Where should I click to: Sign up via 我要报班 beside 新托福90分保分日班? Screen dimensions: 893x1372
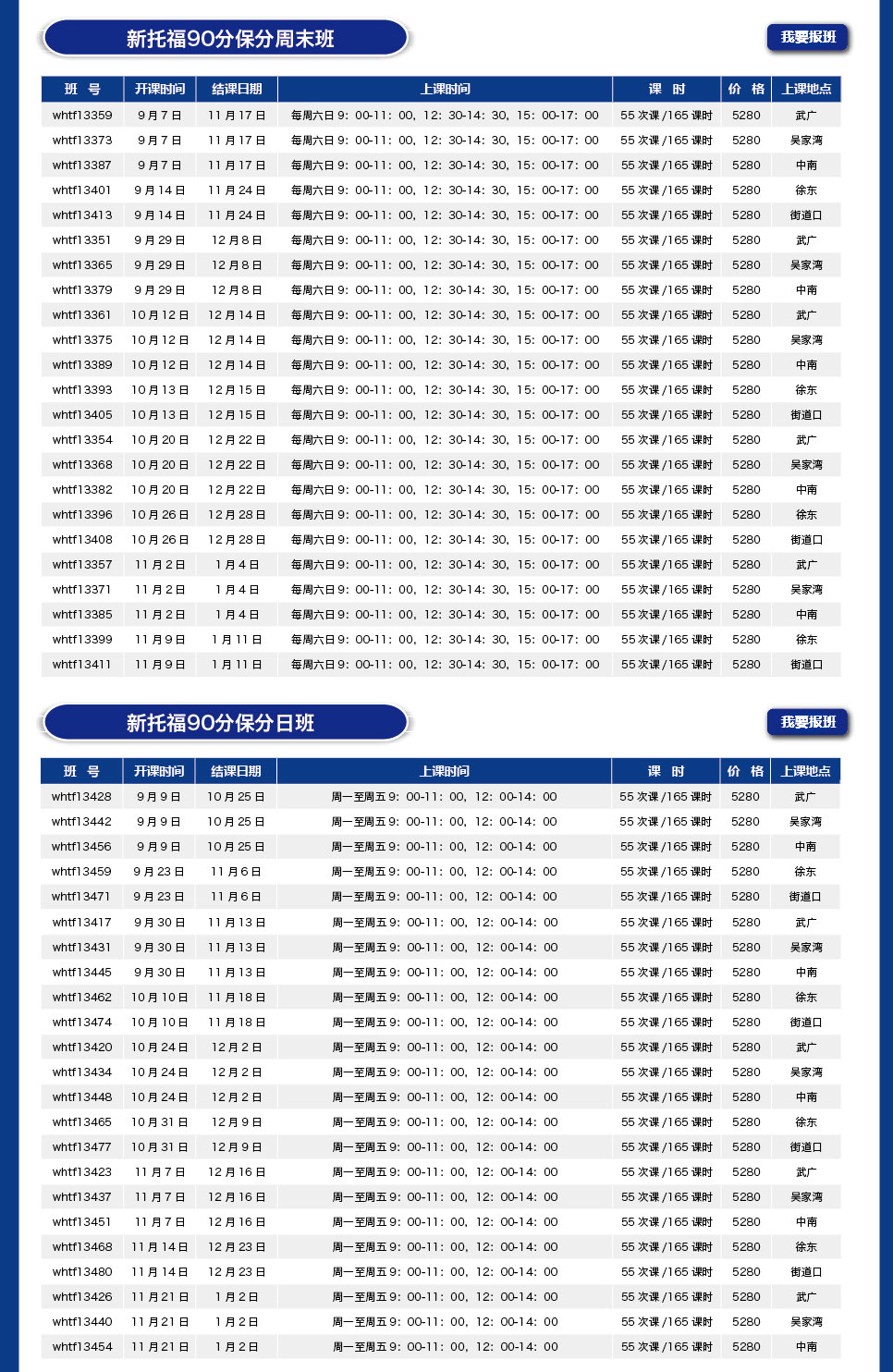click(807, 722)
